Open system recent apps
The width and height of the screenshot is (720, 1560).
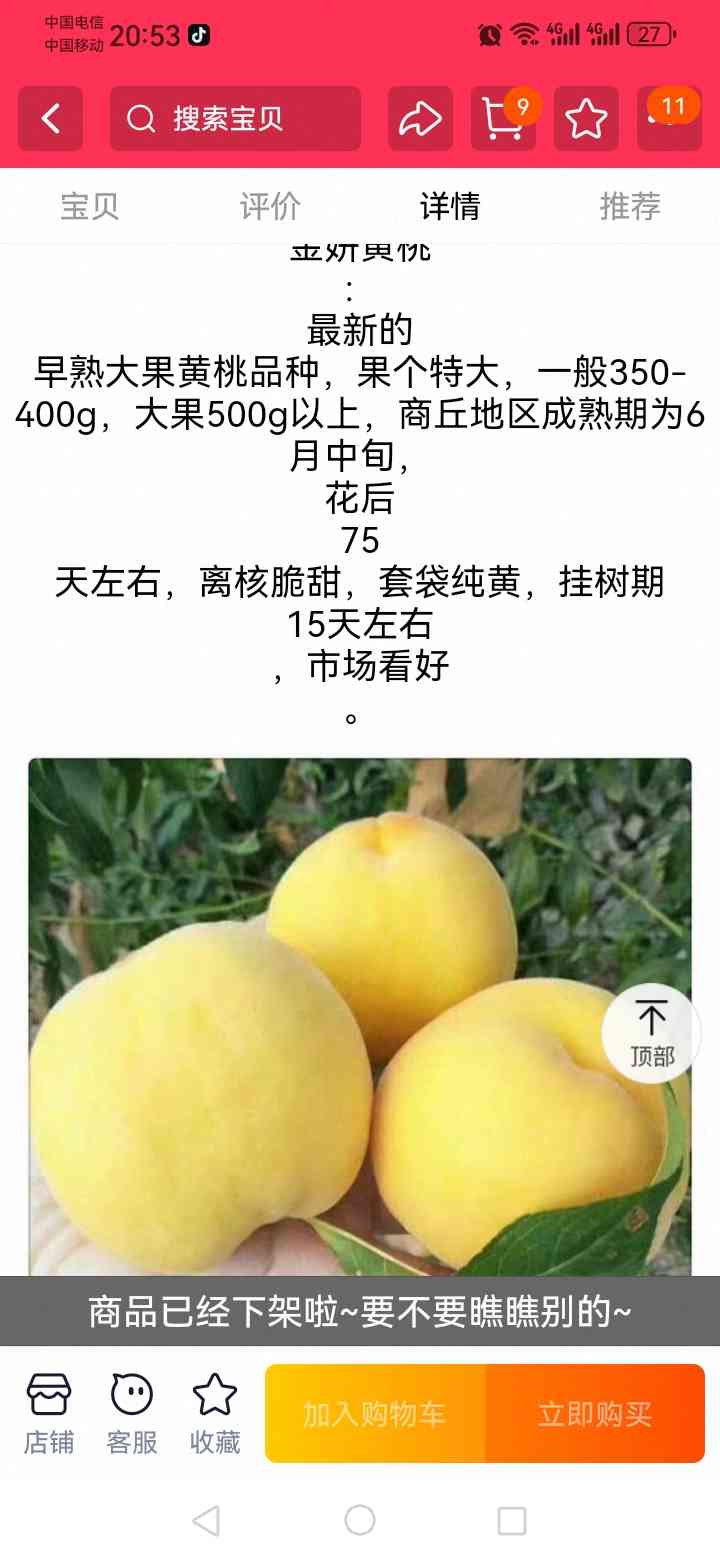512,1521
